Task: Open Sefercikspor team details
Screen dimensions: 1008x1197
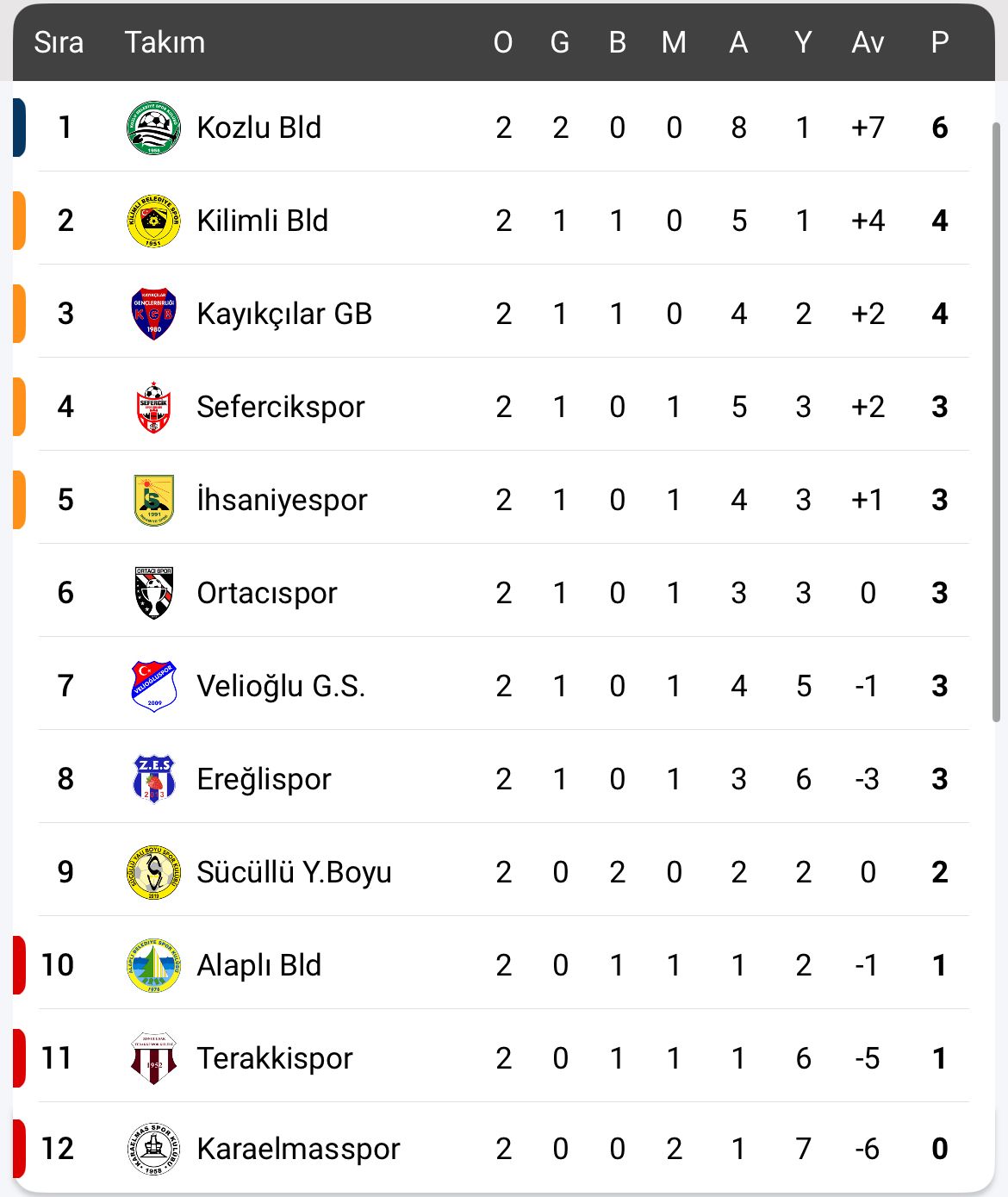Action: pyautogui.click(x=280, y=407)
